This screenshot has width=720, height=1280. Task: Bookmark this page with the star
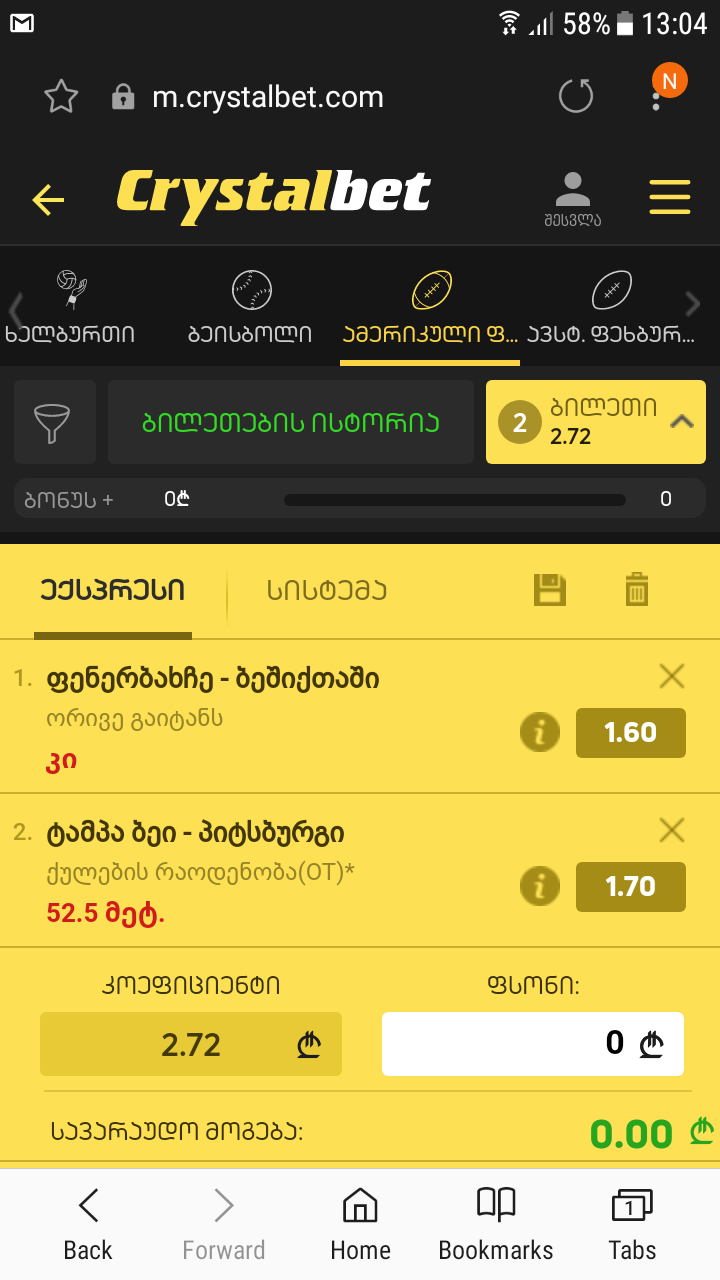coord(61,97)
